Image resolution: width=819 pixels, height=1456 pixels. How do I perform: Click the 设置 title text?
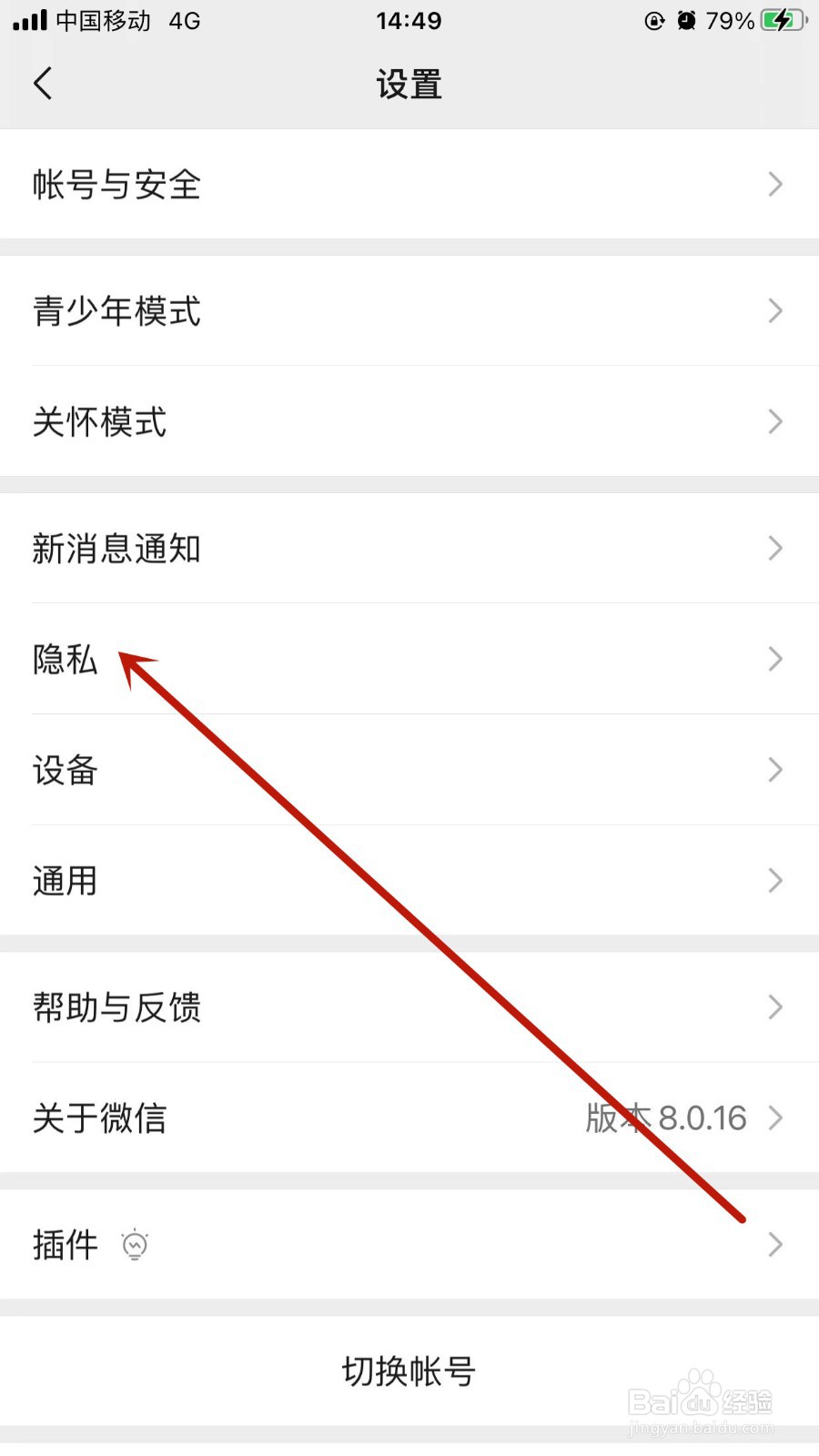coord(409,83)
